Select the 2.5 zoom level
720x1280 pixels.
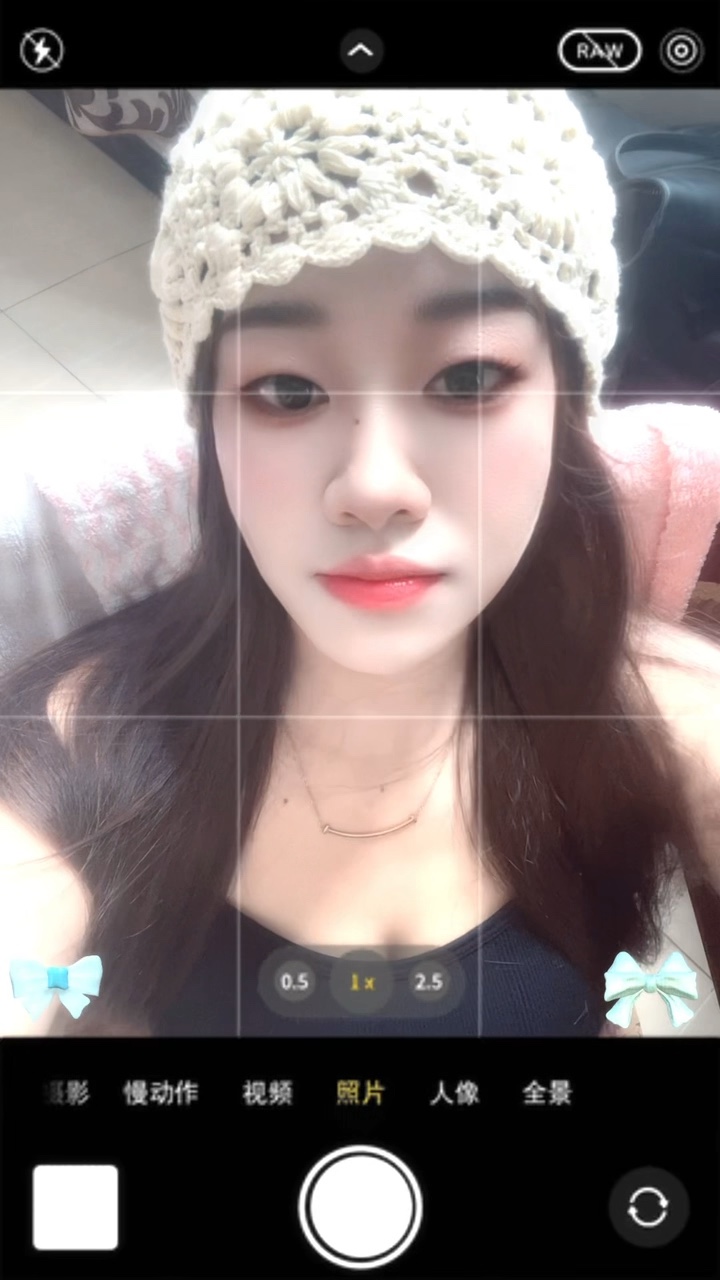(x=428, y=982)
